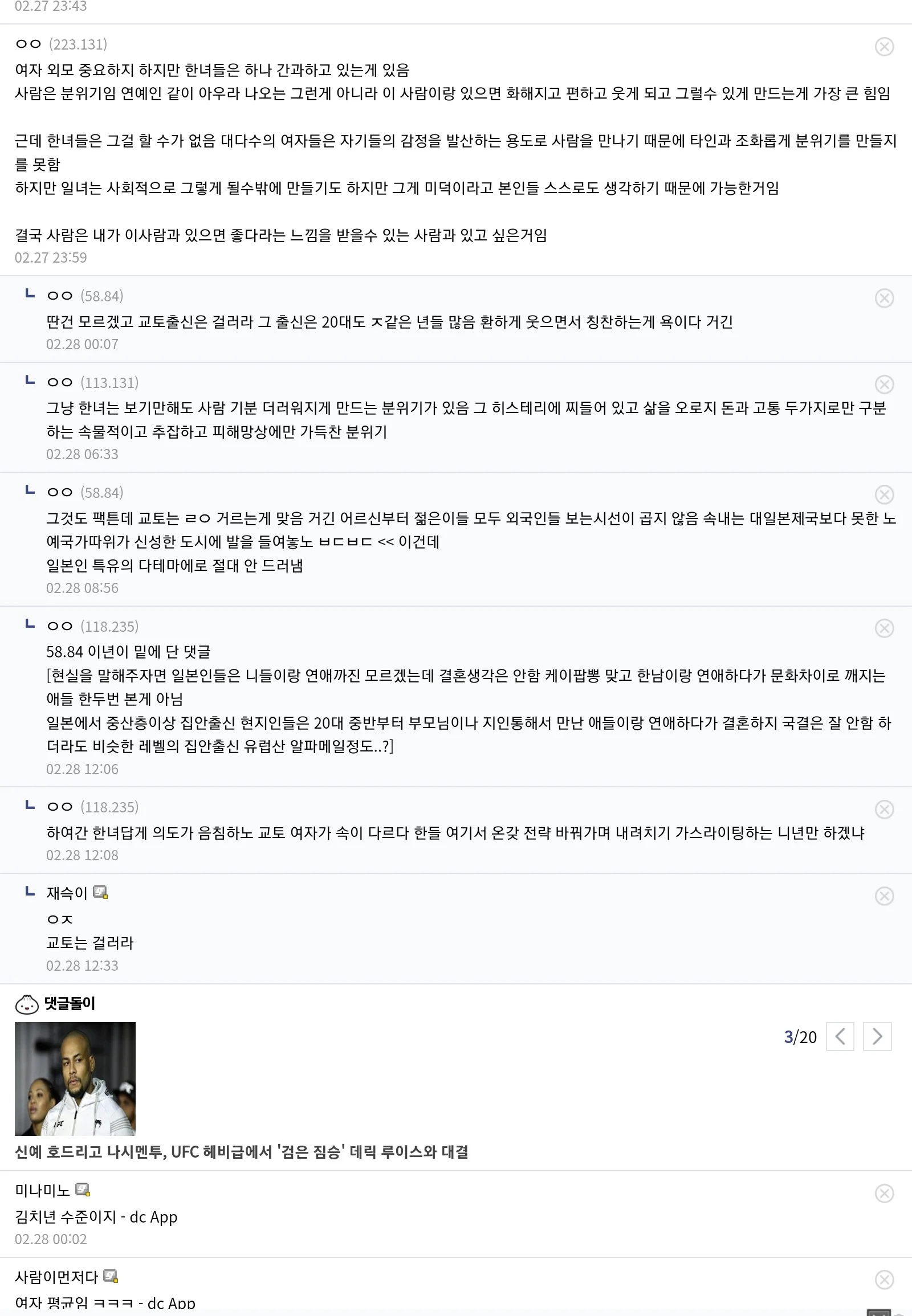Delete the 사람이먼저다 comment
Image resolution: width=912 pixels, height=1316 pixels.
pyautogui.click(x=884, y=1280)
